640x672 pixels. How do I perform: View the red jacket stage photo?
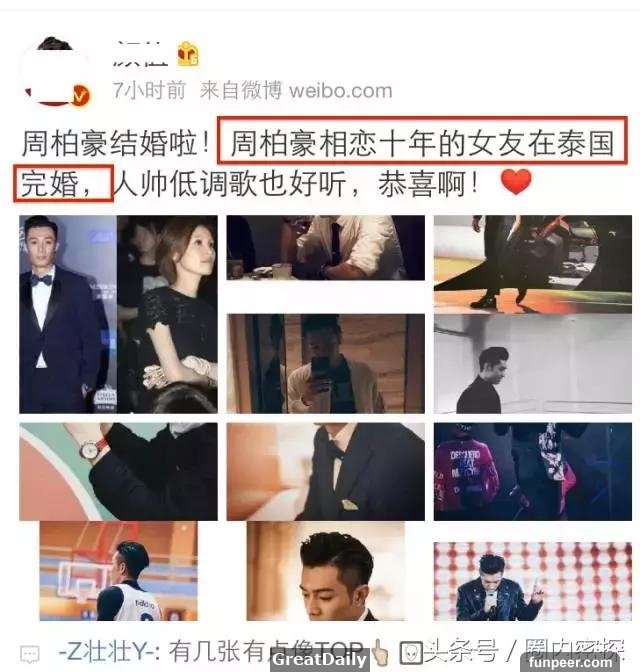click(x=532, y=471)
